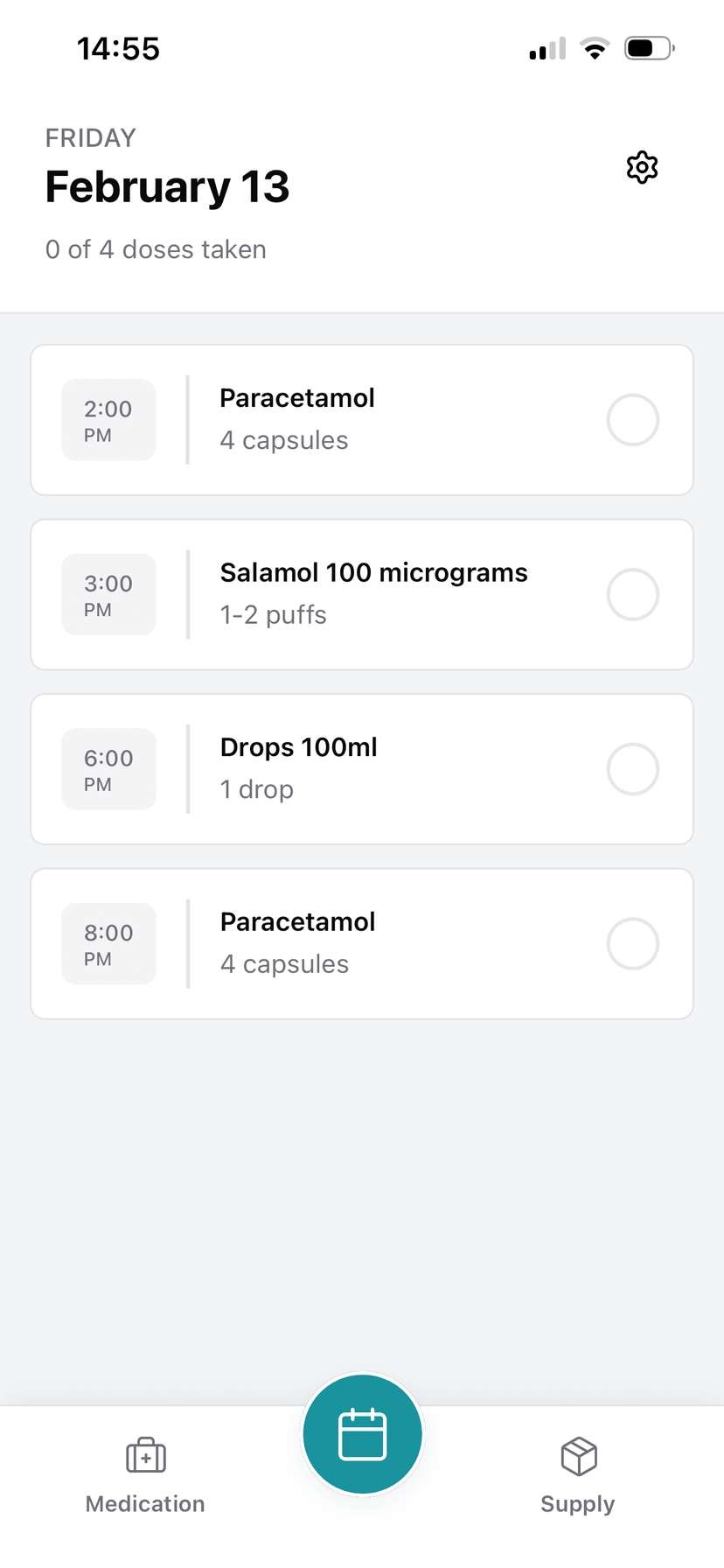Viewport: 724px width, 1568px height.
Task: Check off the Salamol 100 micrograms dose
Action: 632,594
